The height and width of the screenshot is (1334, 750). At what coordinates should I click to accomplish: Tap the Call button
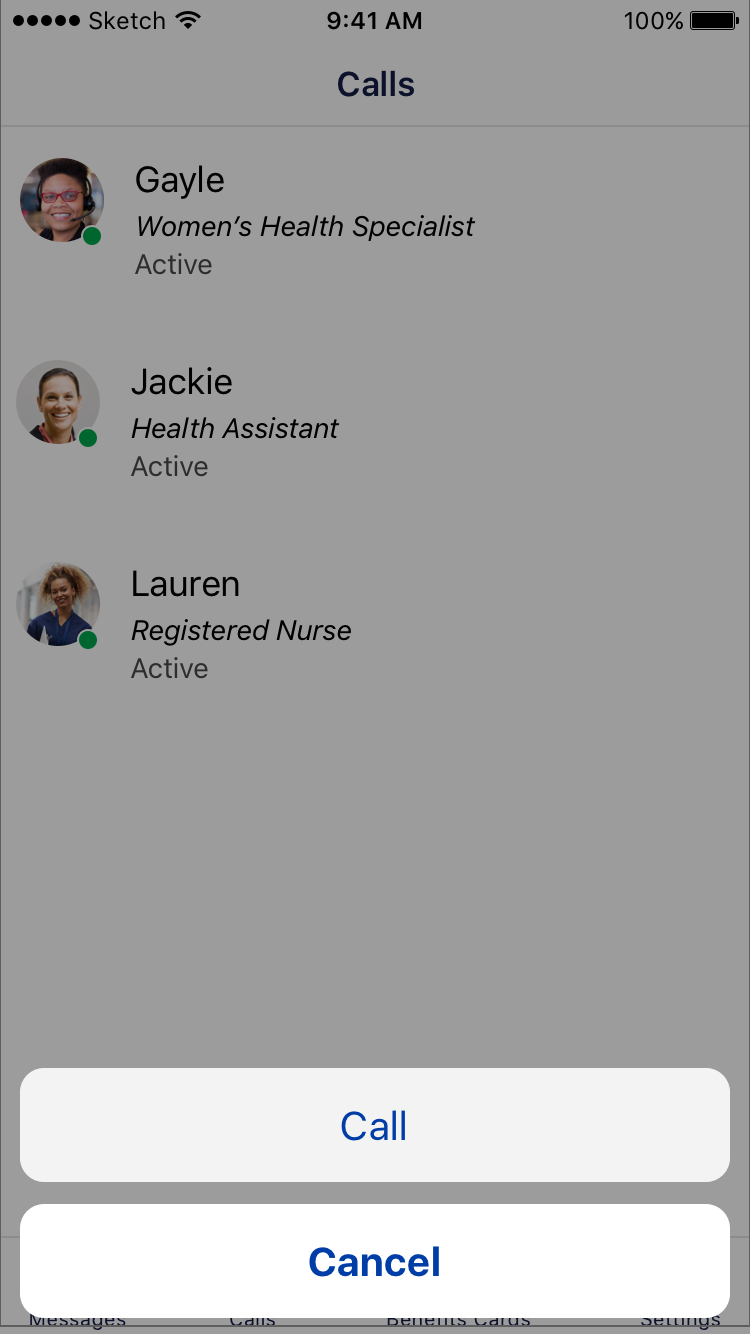pyautogui.click(x=374, y=1126)
